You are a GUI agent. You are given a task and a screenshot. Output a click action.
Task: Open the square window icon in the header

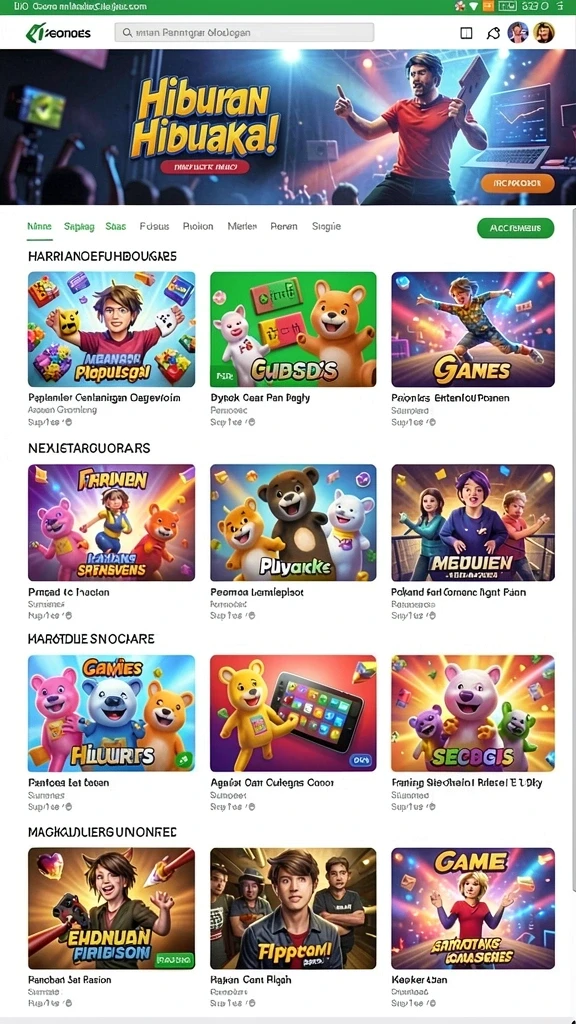click(466, 33)
